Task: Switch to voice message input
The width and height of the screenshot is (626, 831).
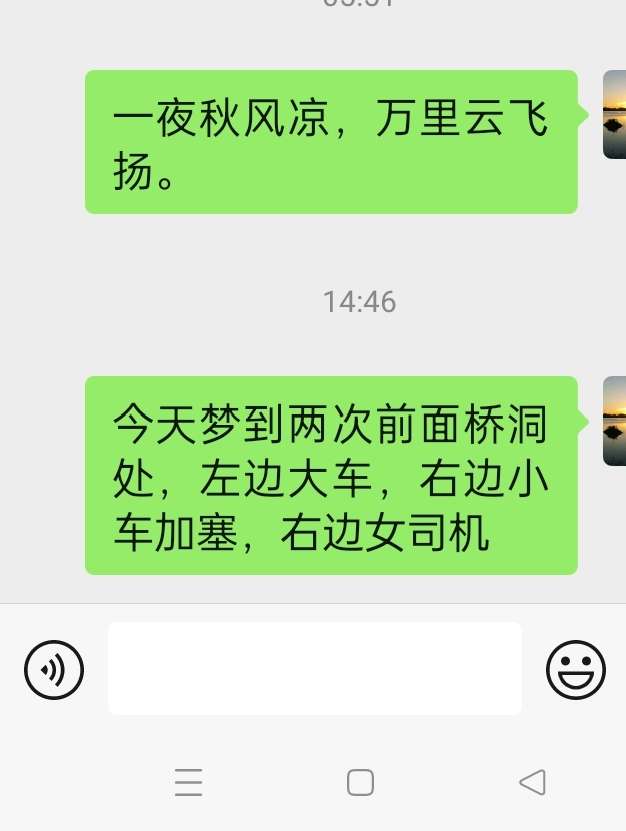Action: (54, 669)
